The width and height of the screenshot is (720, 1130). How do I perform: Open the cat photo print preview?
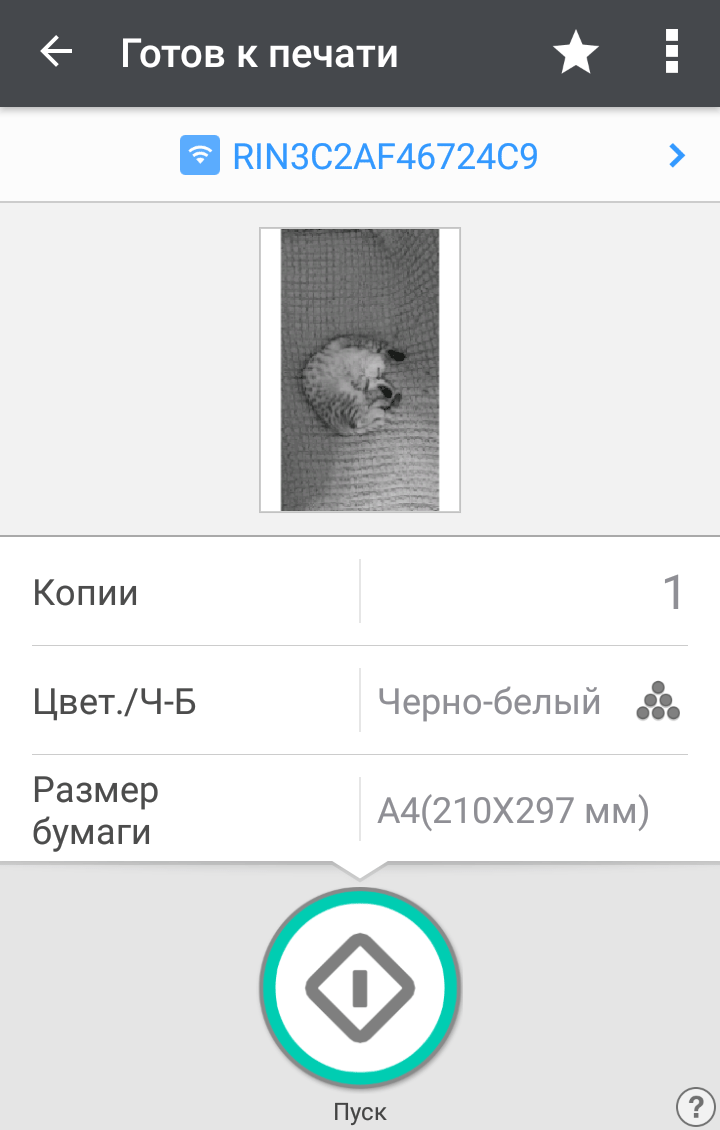360,370
